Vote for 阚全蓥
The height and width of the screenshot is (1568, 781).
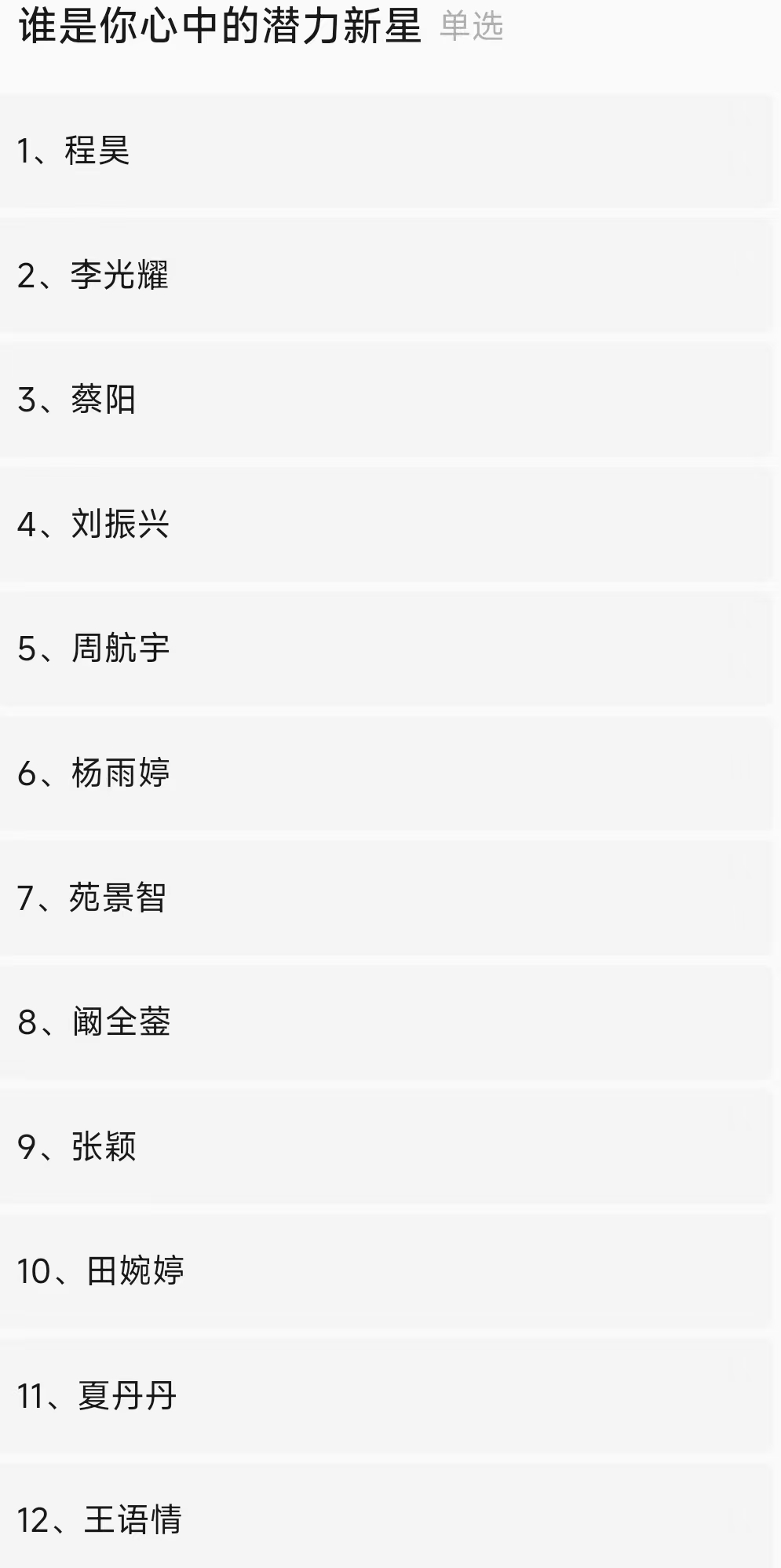[x=385, y=1022]
